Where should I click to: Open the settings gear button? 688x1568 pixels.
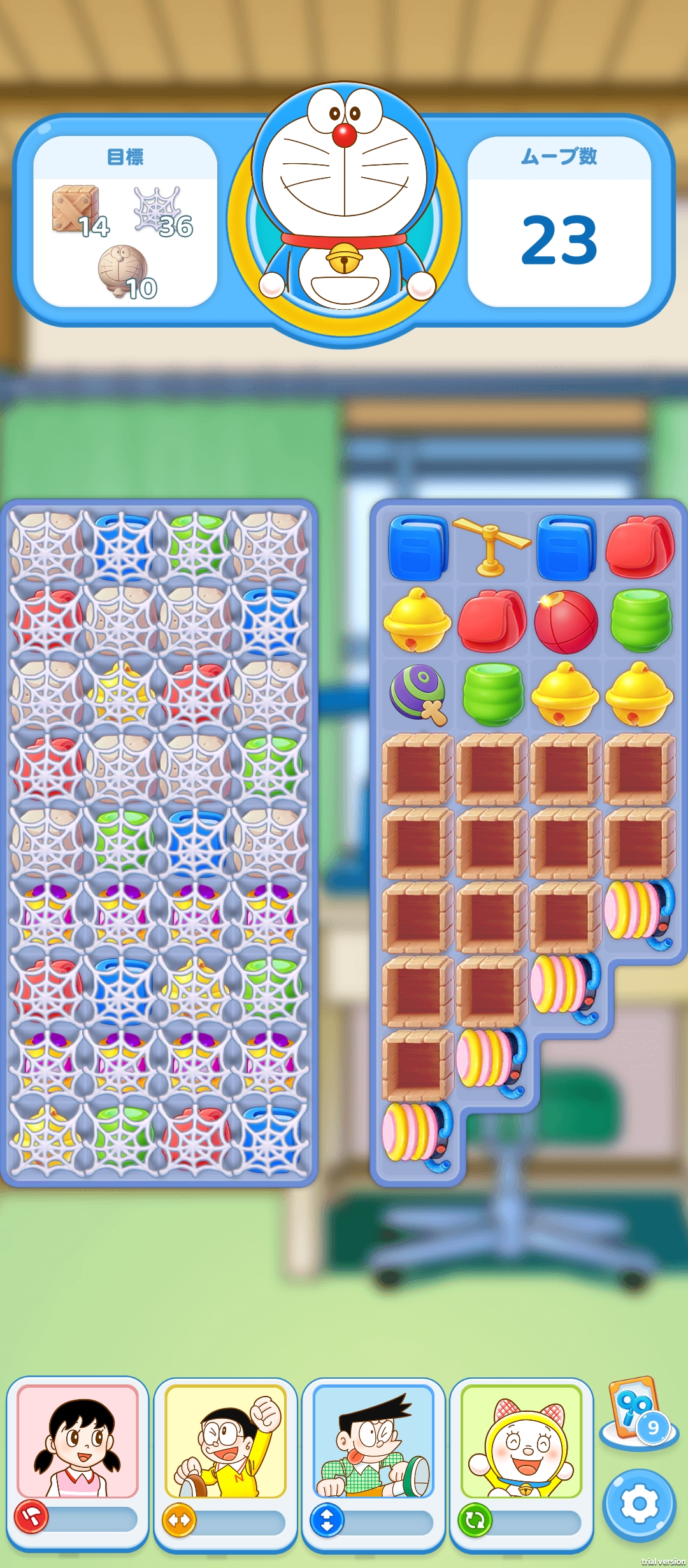pyautogui.click(x=639, y=1504)
